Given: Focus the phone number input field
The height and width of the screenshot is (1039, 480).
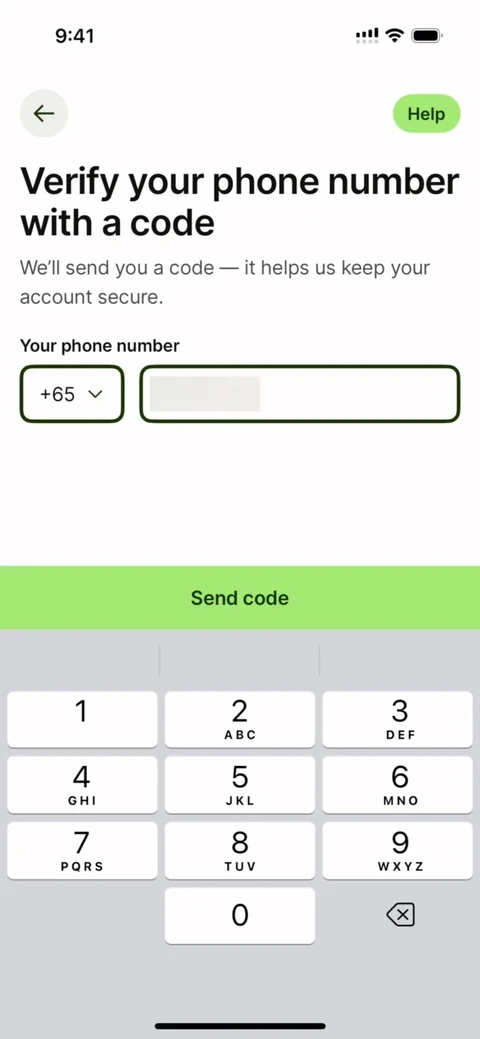Looking at the screenshot, I should (300, 394).
